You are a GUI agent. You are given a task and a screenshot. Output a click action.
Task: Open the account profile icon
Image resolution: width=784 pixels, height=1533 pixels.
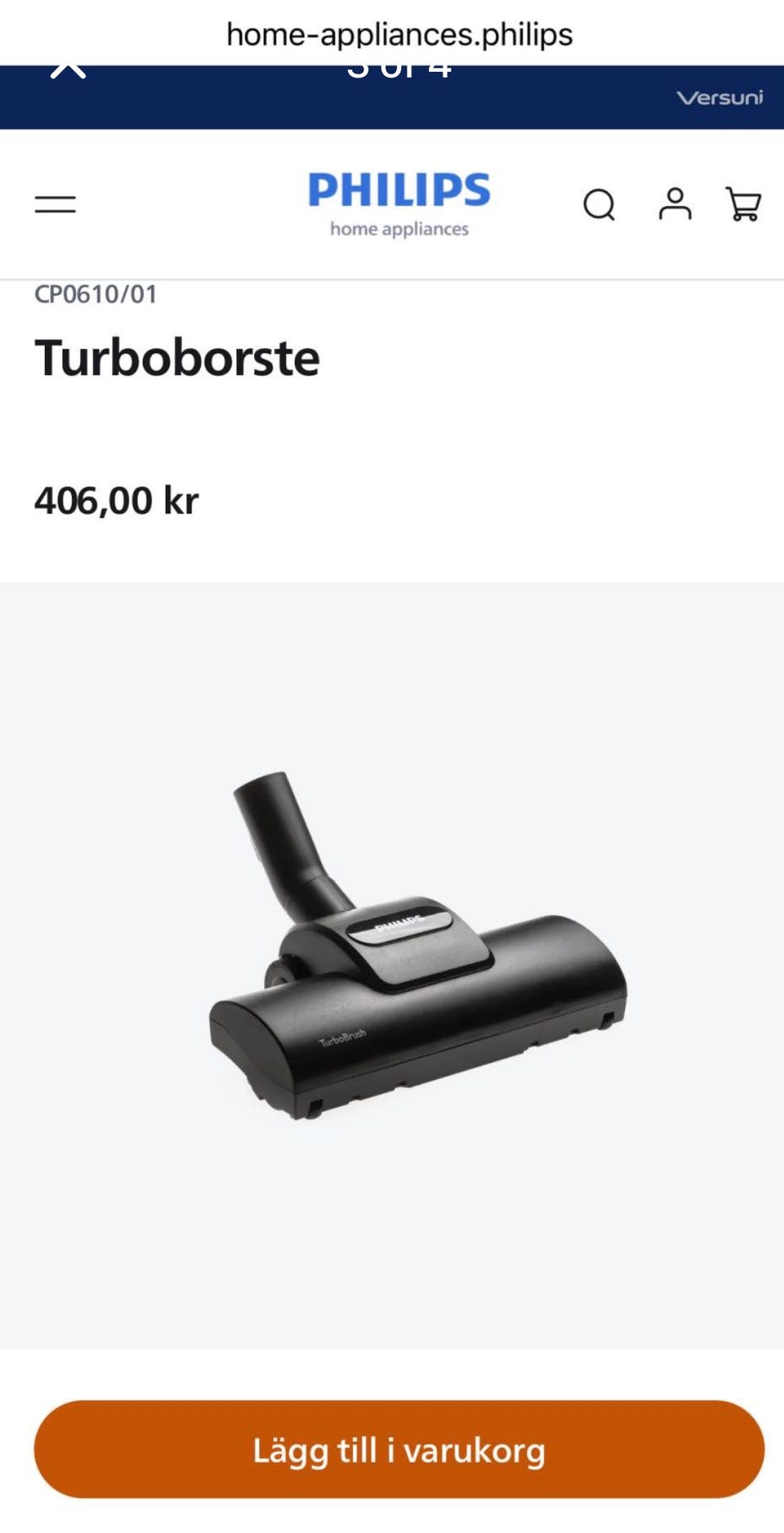point(675,204)
